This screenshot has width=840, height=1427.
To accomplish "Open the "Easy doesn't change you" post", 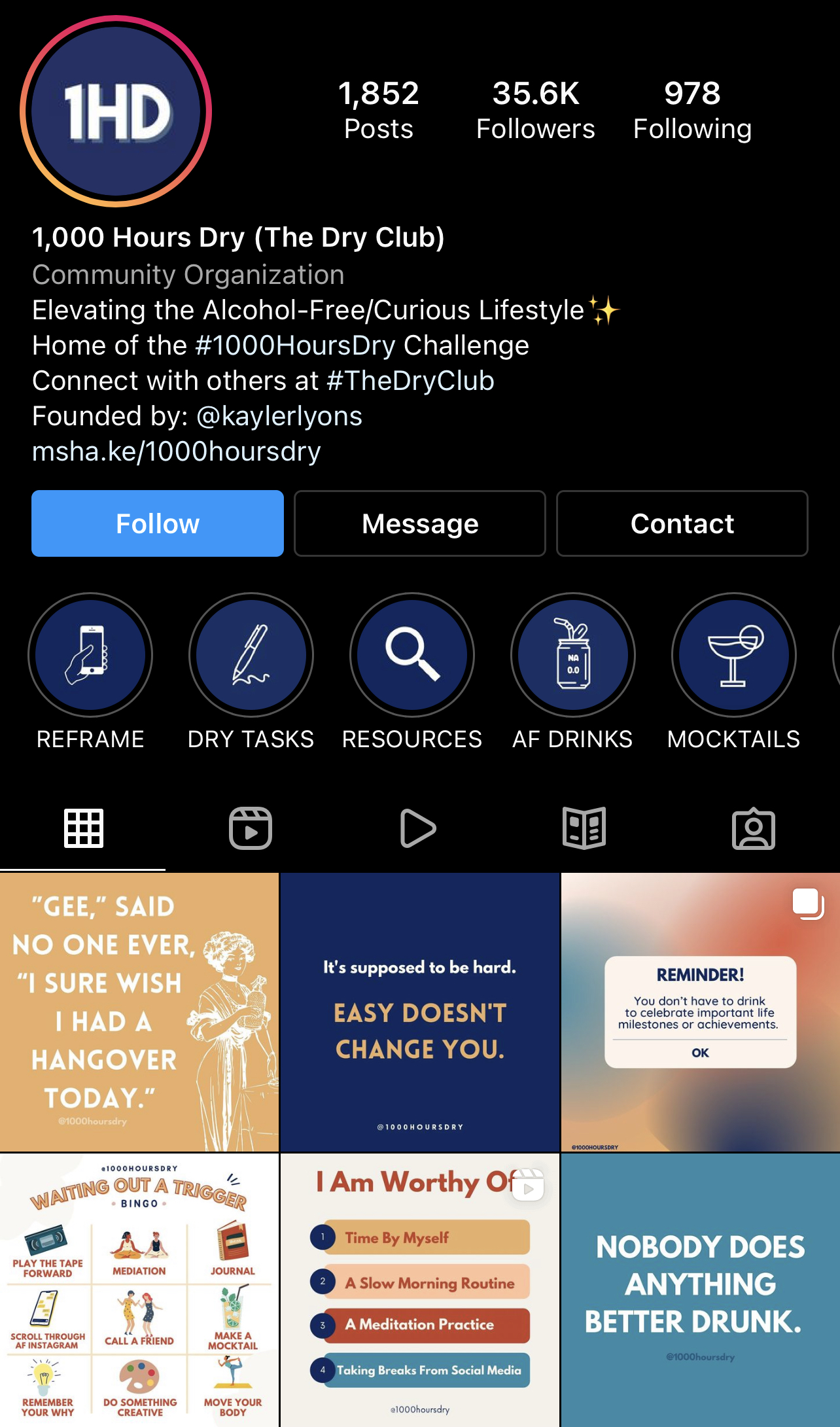I will (x=420, y=1012).
